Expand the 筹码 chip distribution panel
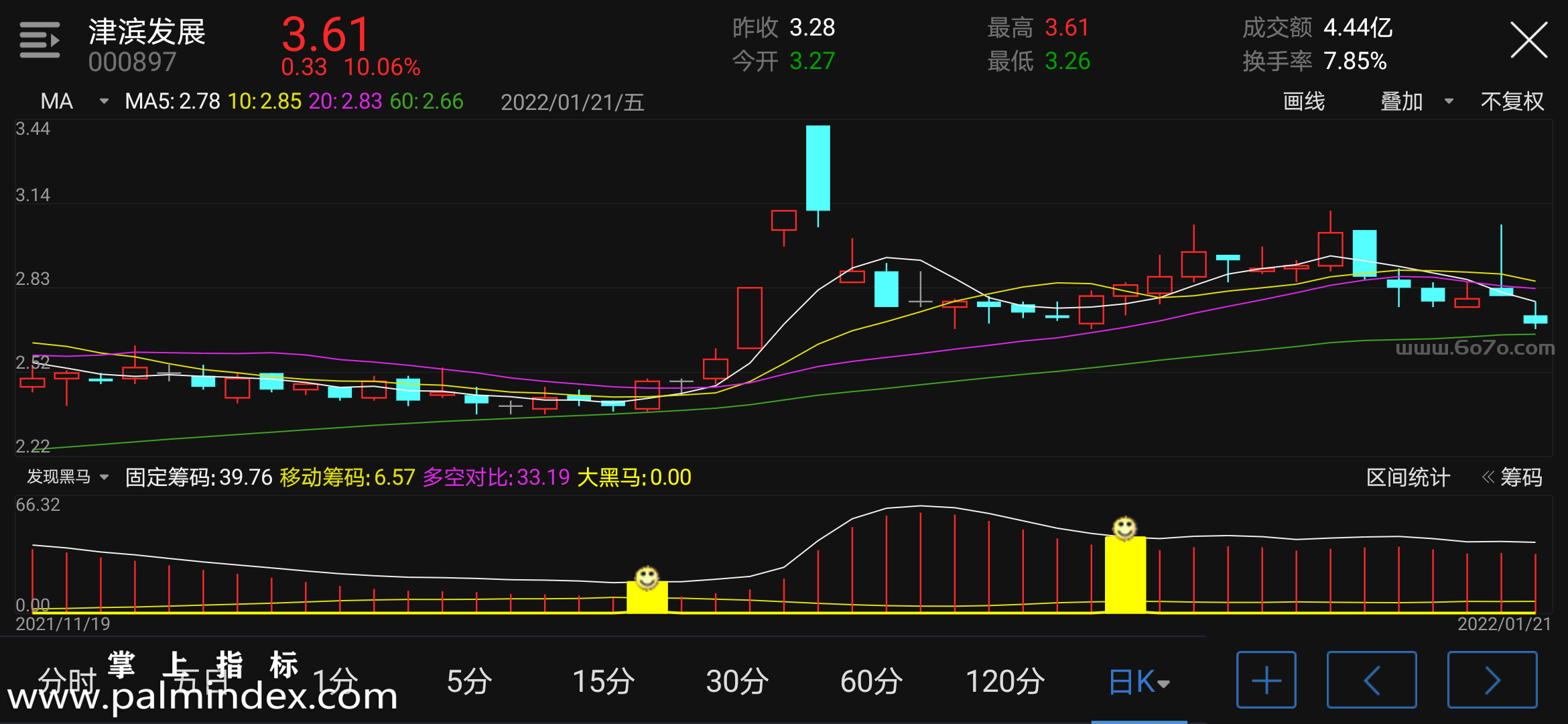 coord(1512,477)
